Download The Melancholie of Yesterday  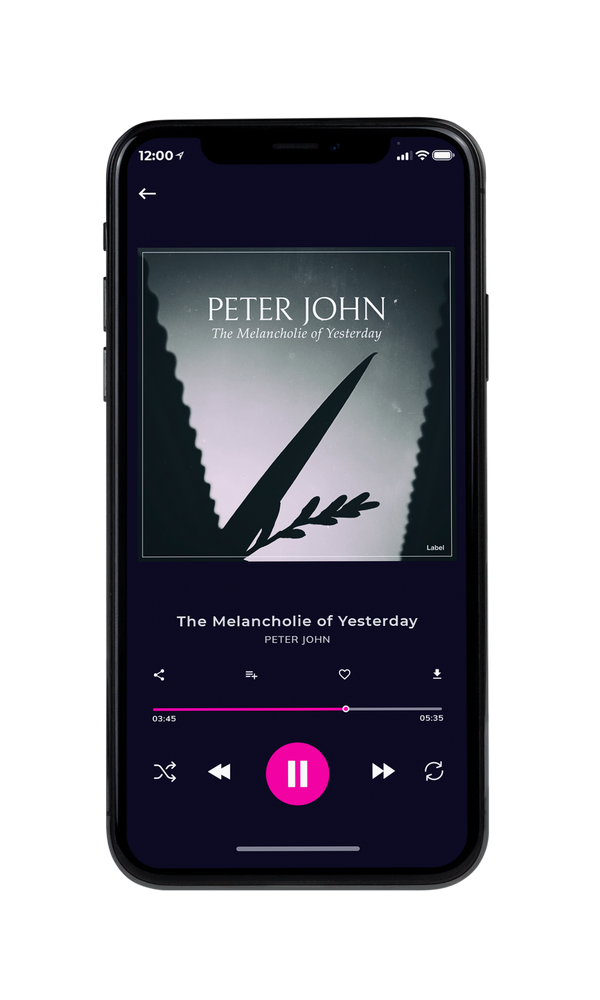point(437,674)
